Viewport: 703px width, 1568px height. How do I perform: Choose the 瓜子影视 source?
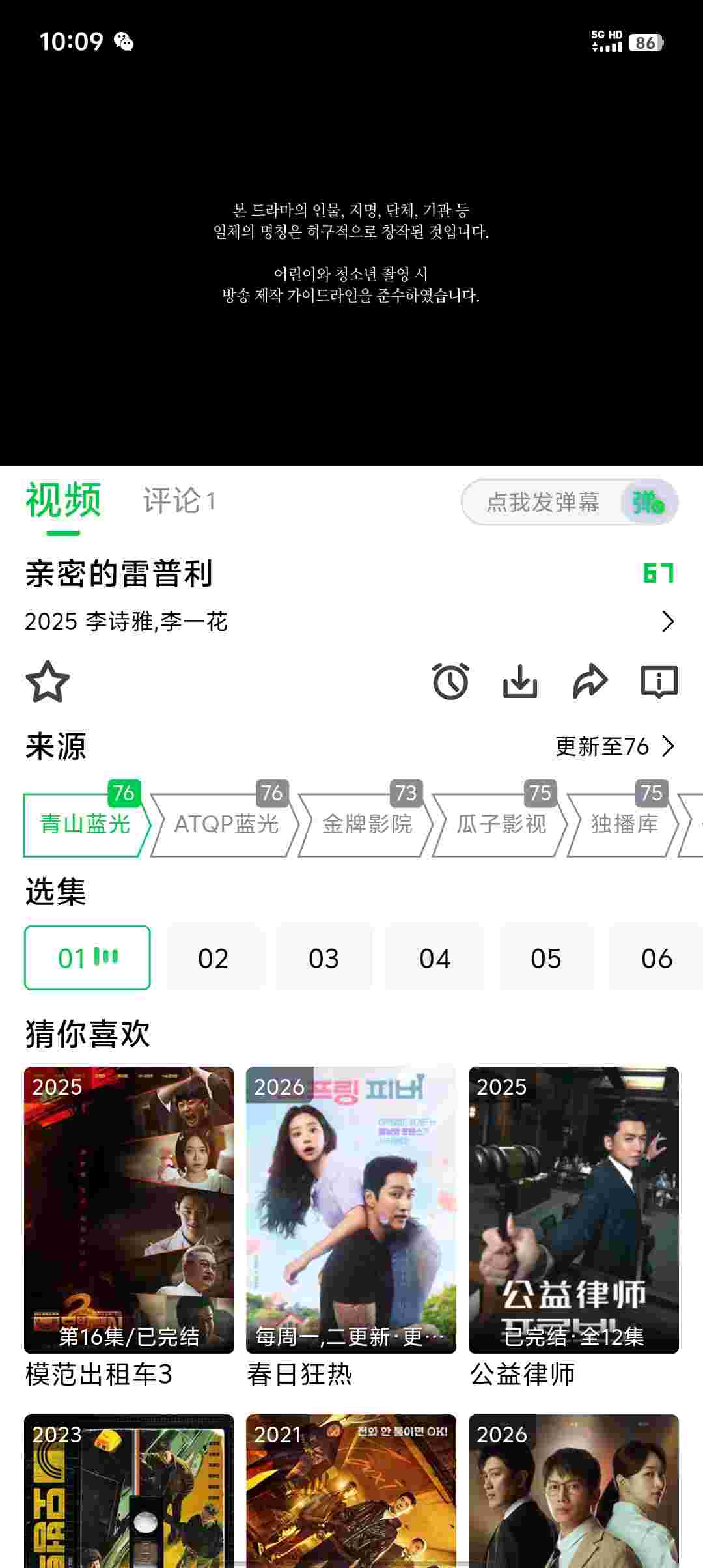point(501,824)
